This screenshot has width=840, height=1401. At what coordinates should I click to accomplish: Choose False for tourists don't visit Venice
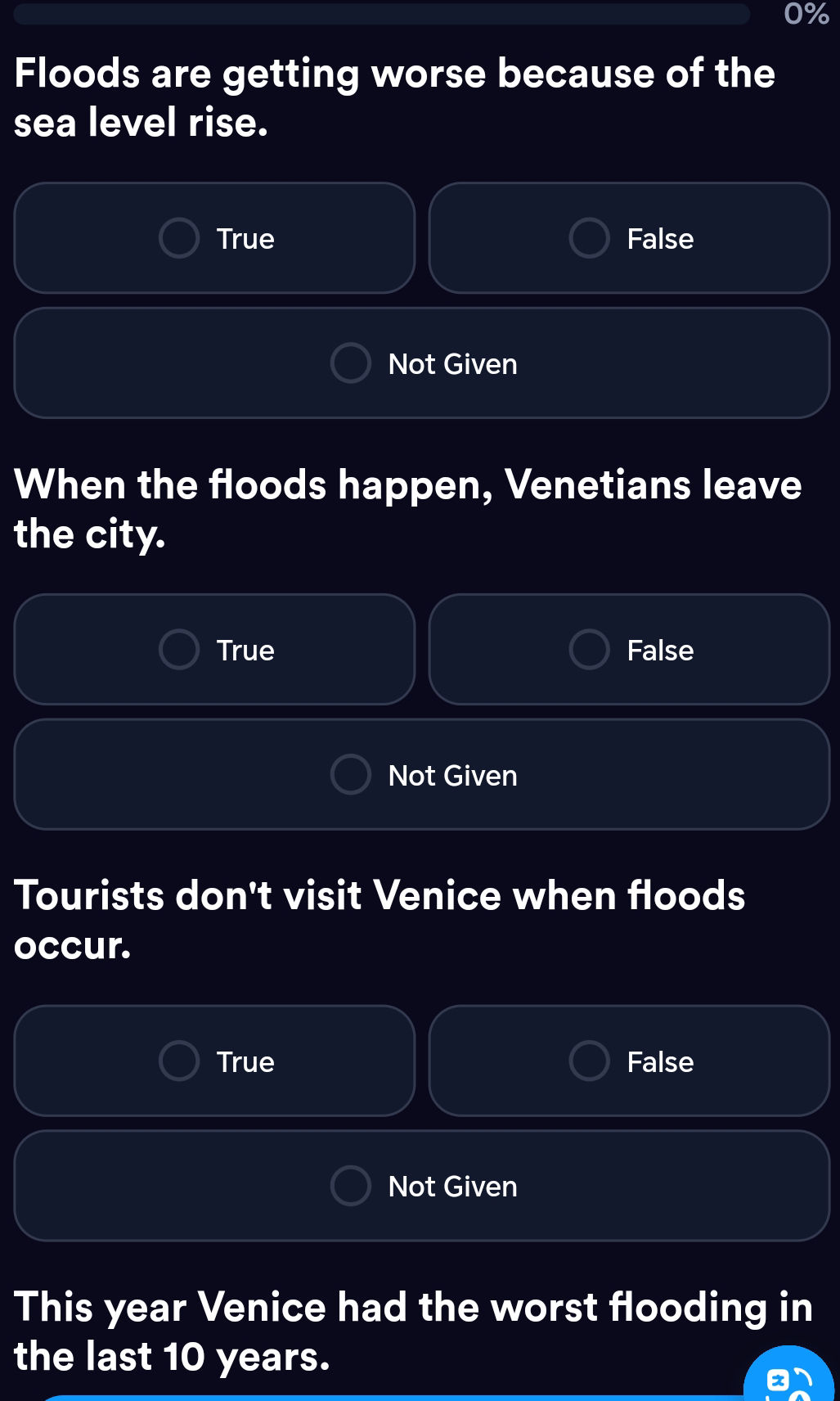[629, 1061]
